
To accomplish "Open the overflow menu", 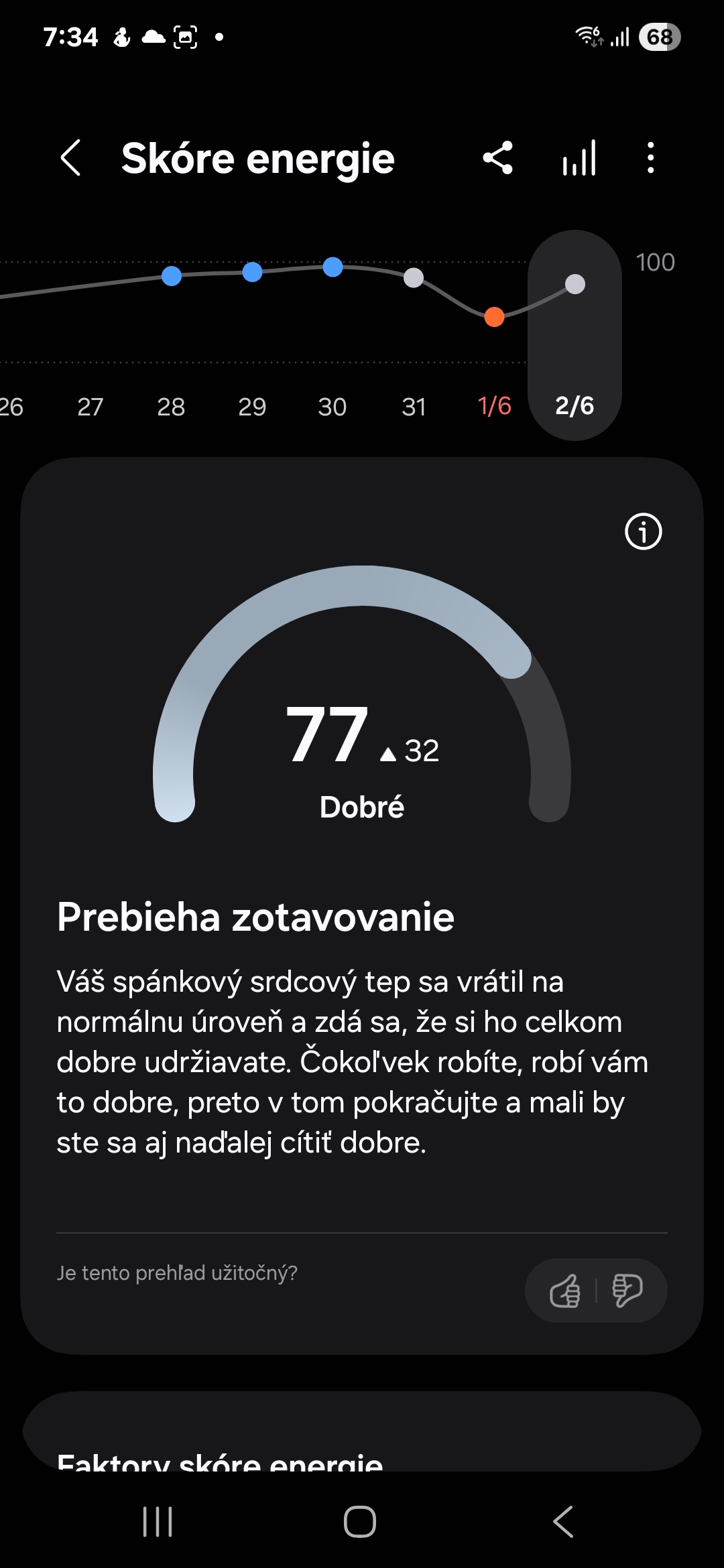I will (650, 158).
